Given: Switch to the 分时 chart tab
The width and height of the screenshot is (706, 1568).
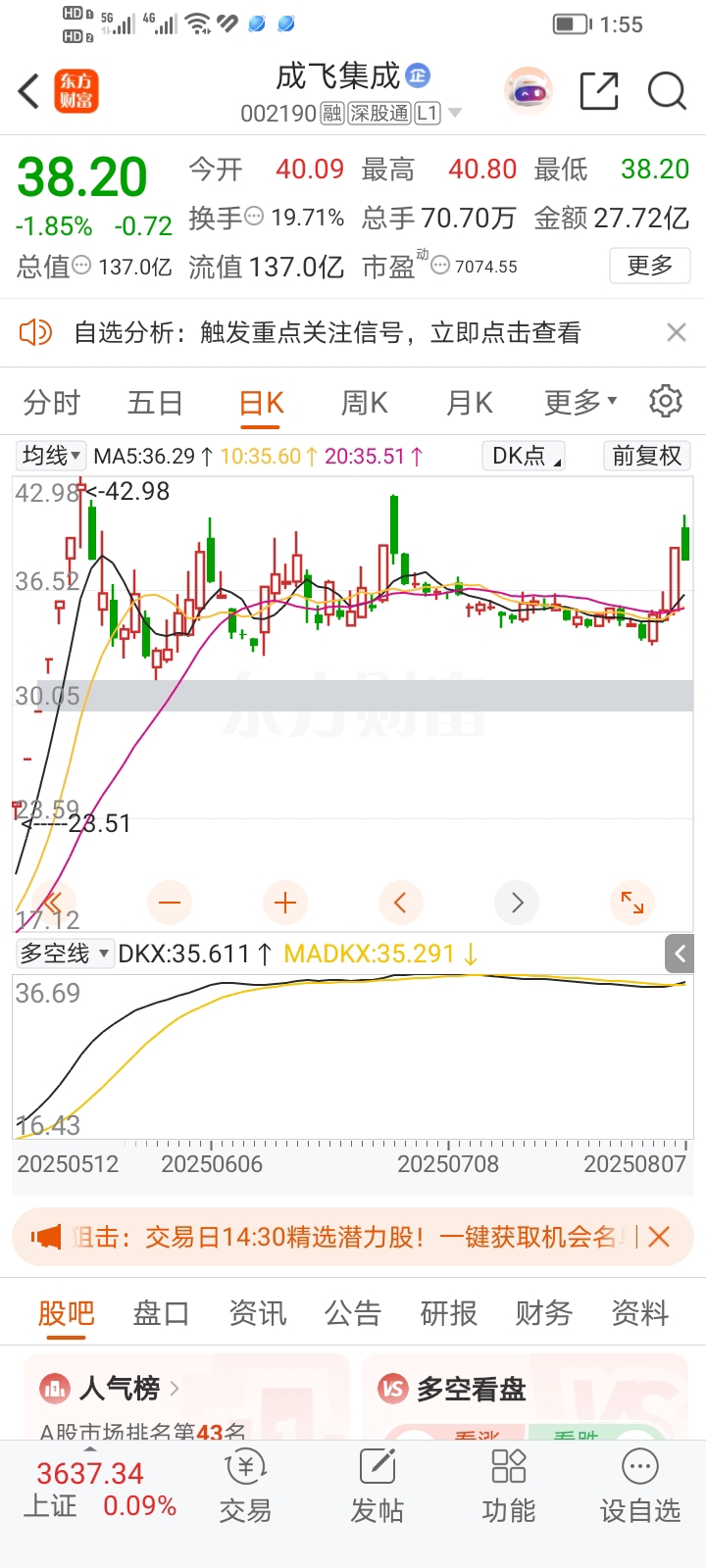Looking at the screenshot, I should pyautogui.click(x=51, y=403).
